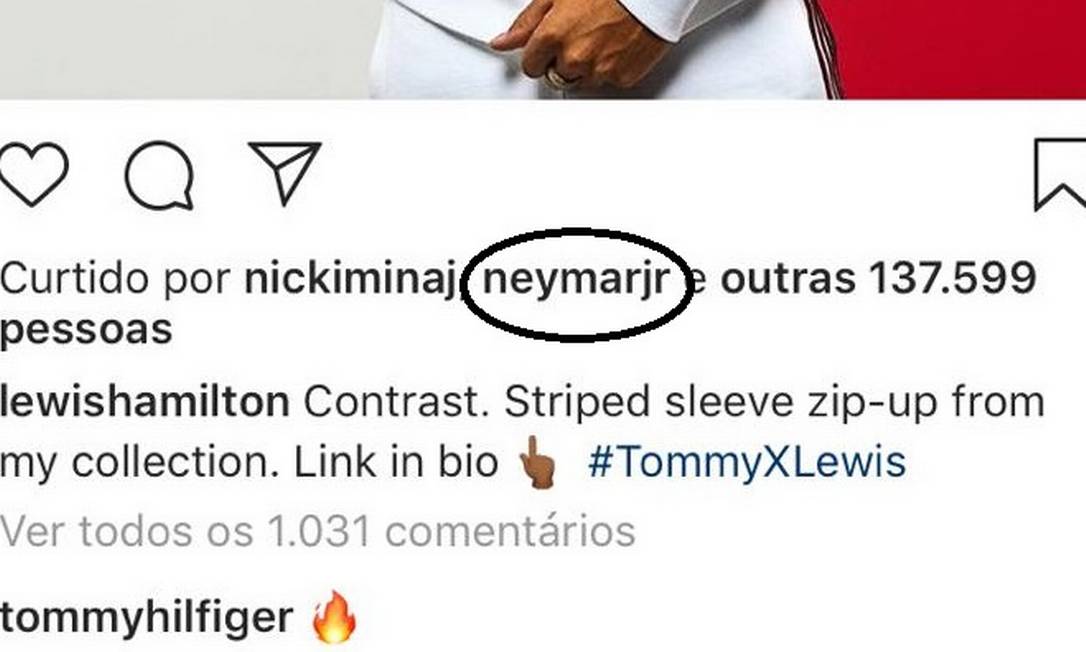The width and height of the screenshot is (1086, 652).
Task: View all 1.031 comments
Action: coord(317,531)
